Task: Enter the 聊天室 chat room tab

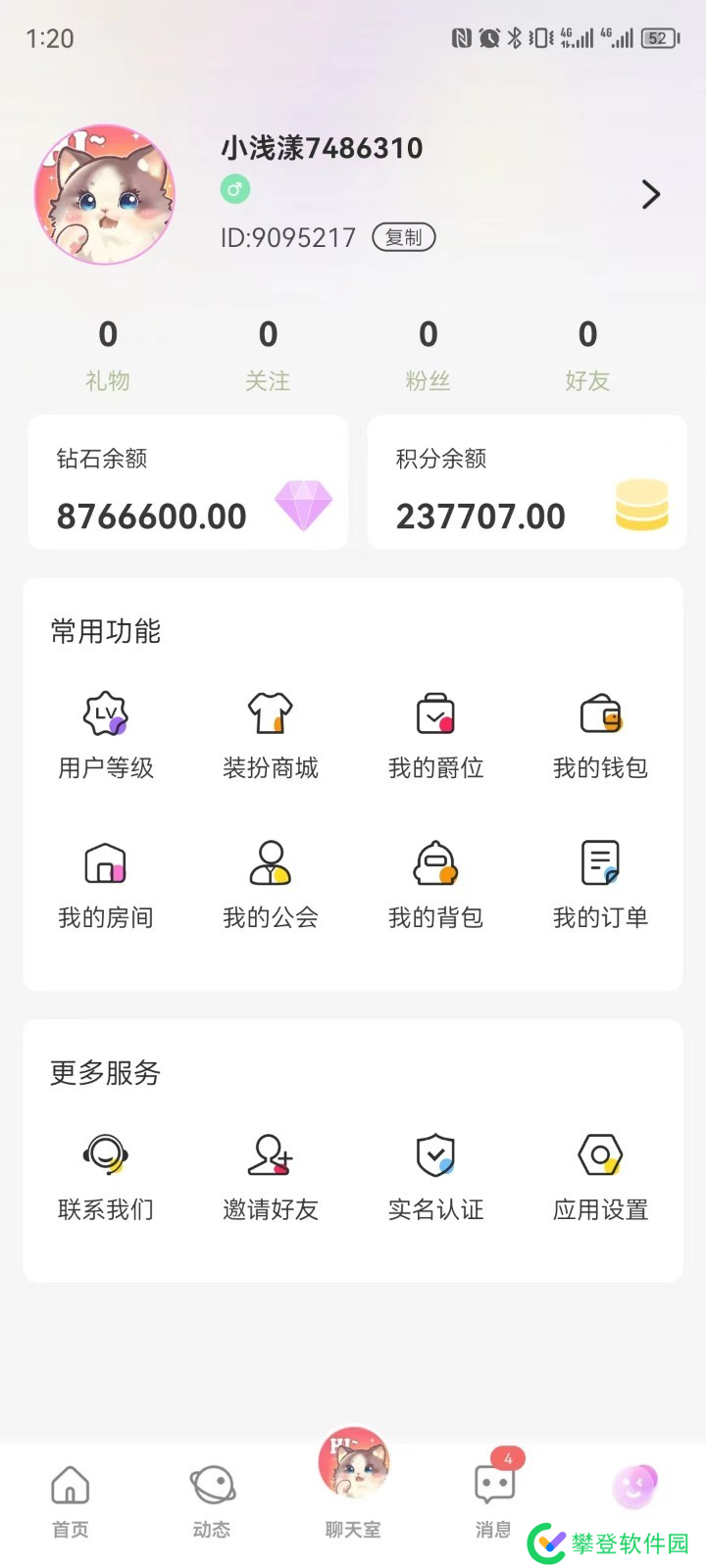Action: pyautogui.click(x=353, y=1482)
